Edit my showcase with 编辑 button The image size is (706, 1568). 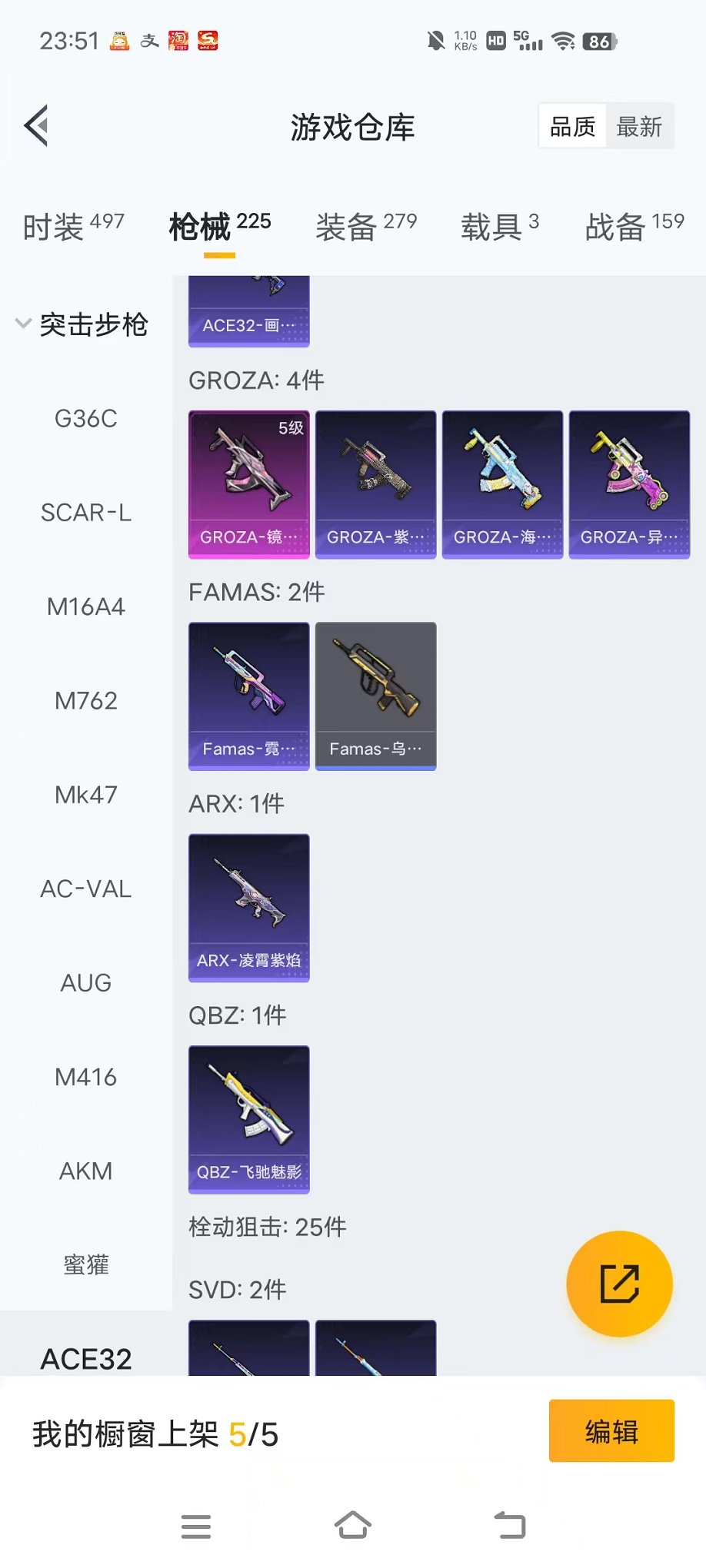pos(611,1431)
